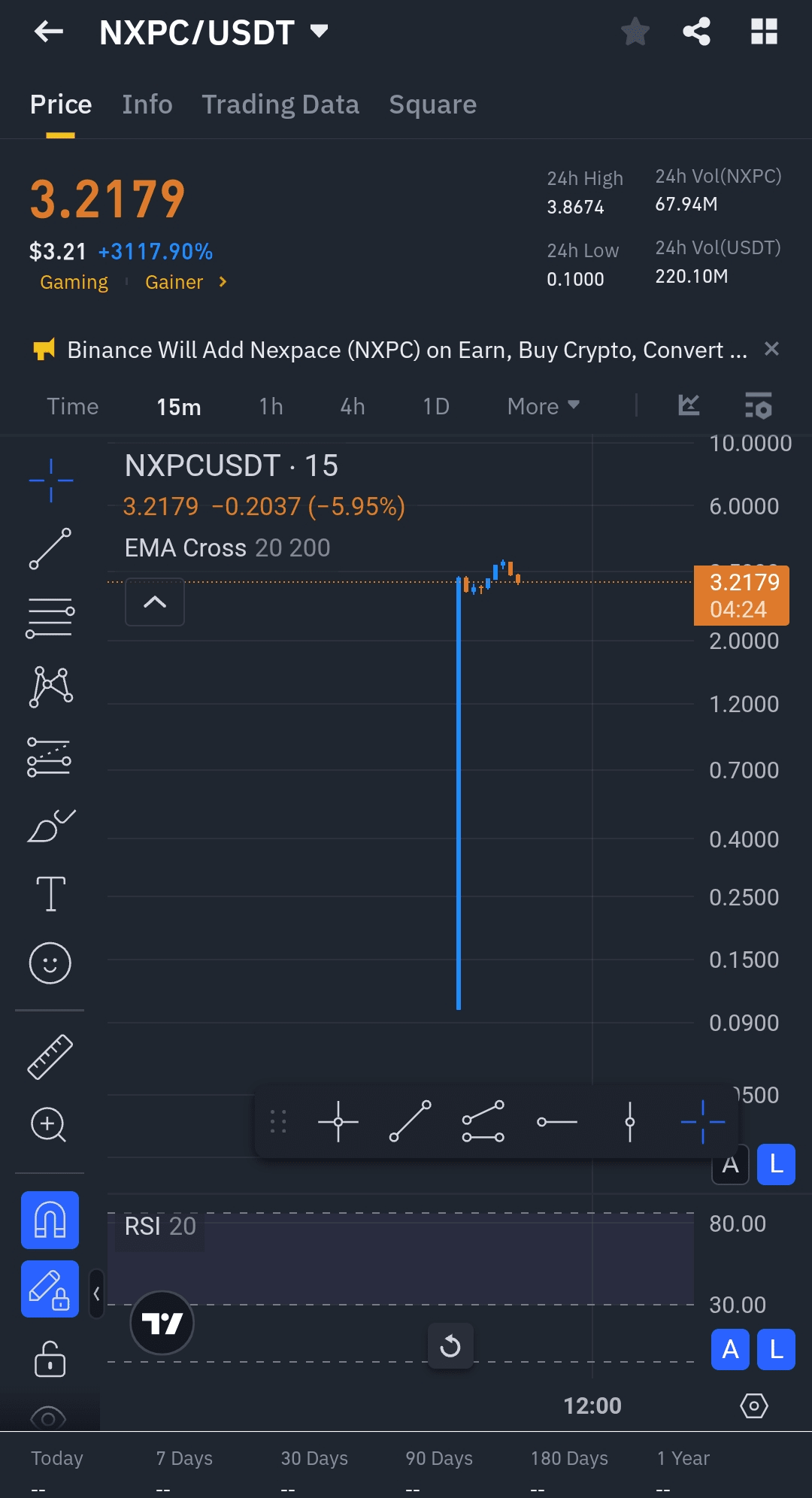Dismiss the Binance Nexpace announcement banner
The image size is (812, 1498).
coord(771,349)
